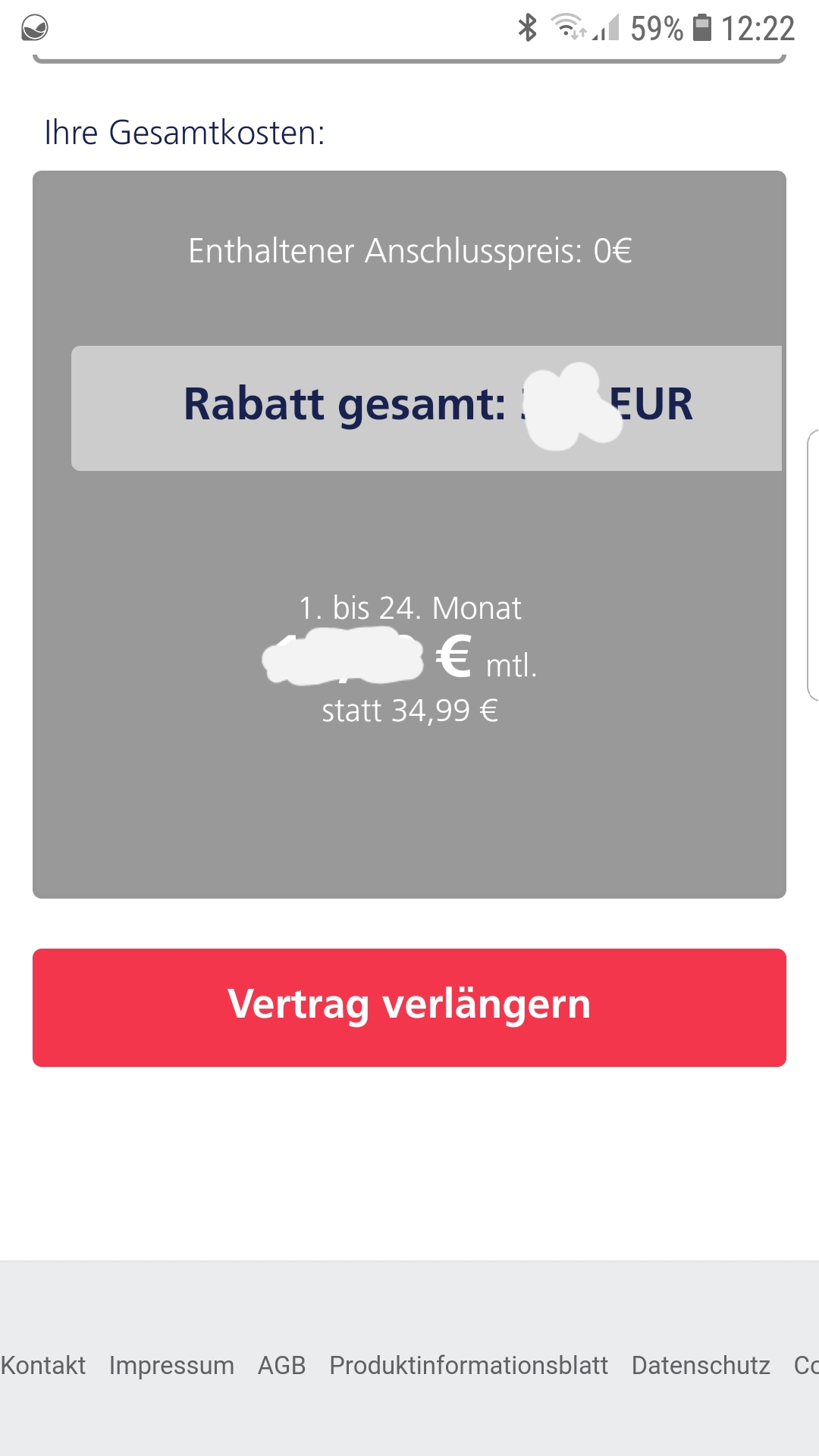Open the Produktinformationsblatt
The image size is (819, 1456).
pyautogui.click(x=469, y=1365)
